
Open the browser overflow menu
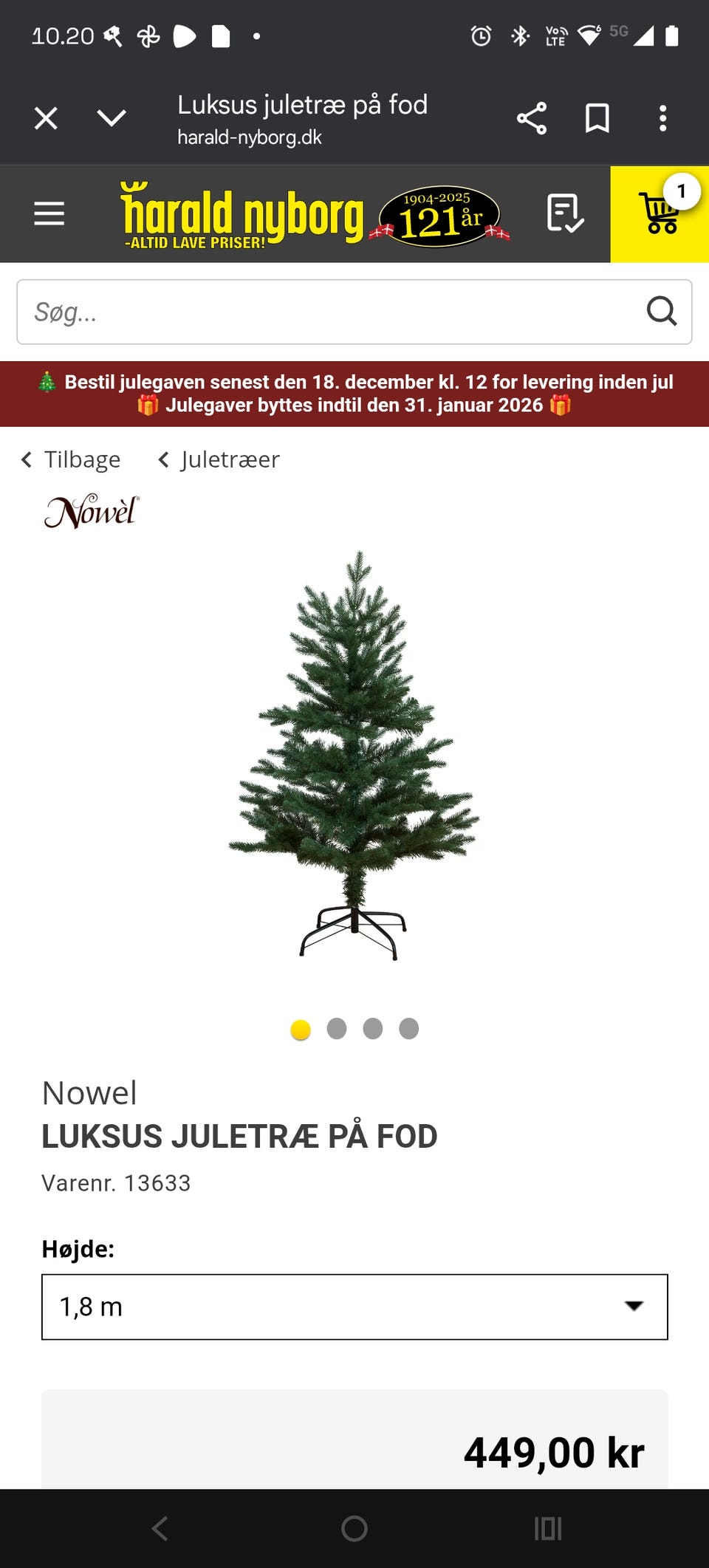coord(662,118)
